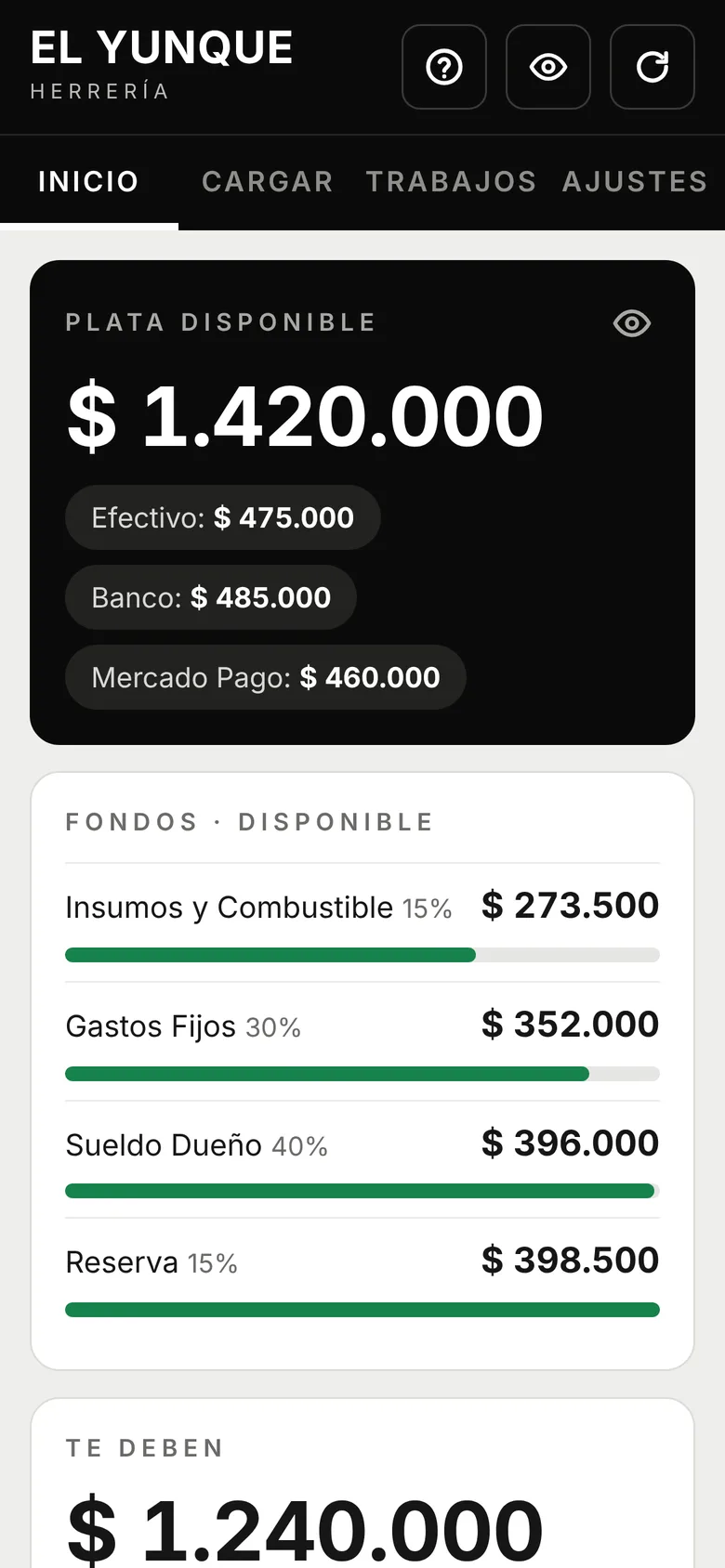Toggle amounts visibility with header eye button
Image resolution: width=725 pixels, height=1568 pixels.
point(548,67)
